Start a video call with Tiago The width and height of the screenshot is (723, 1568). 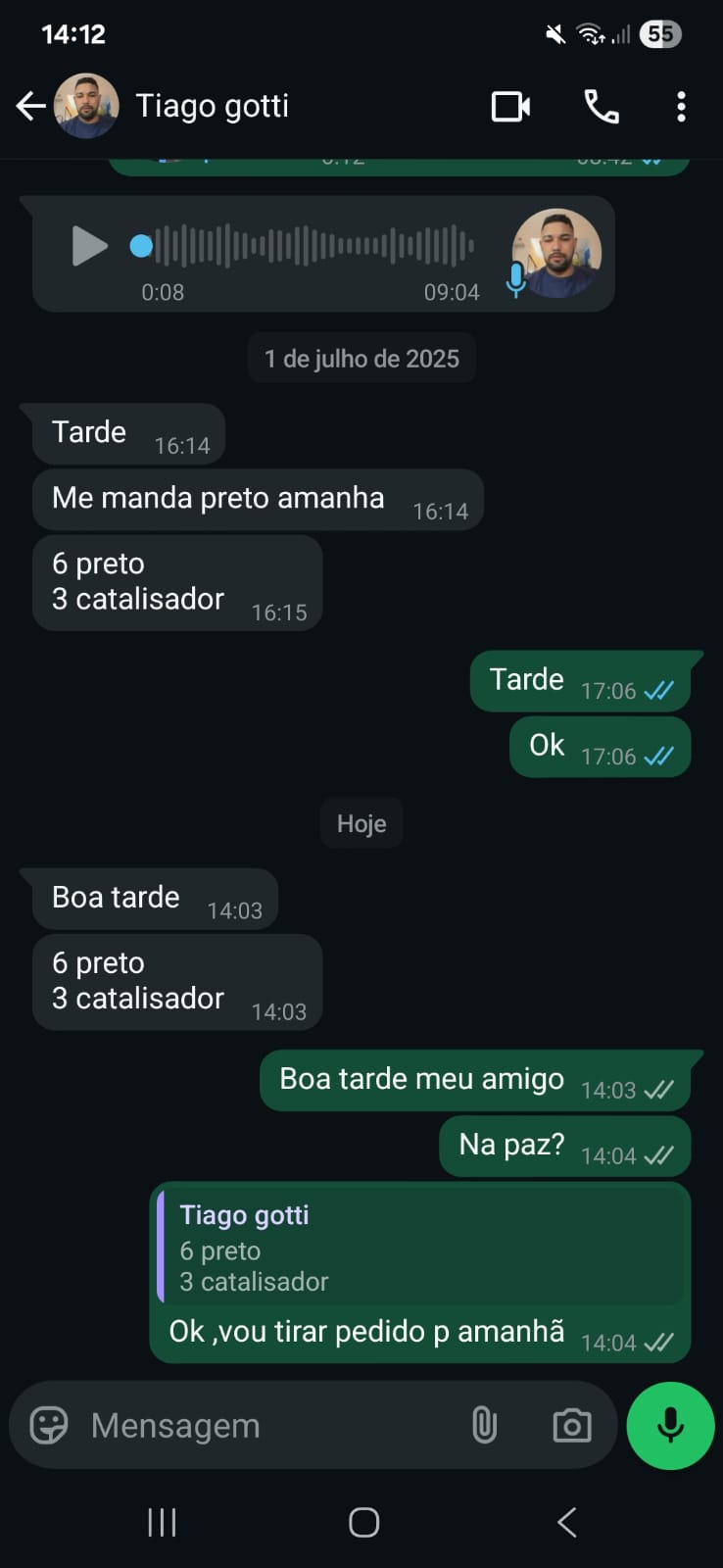510,106
